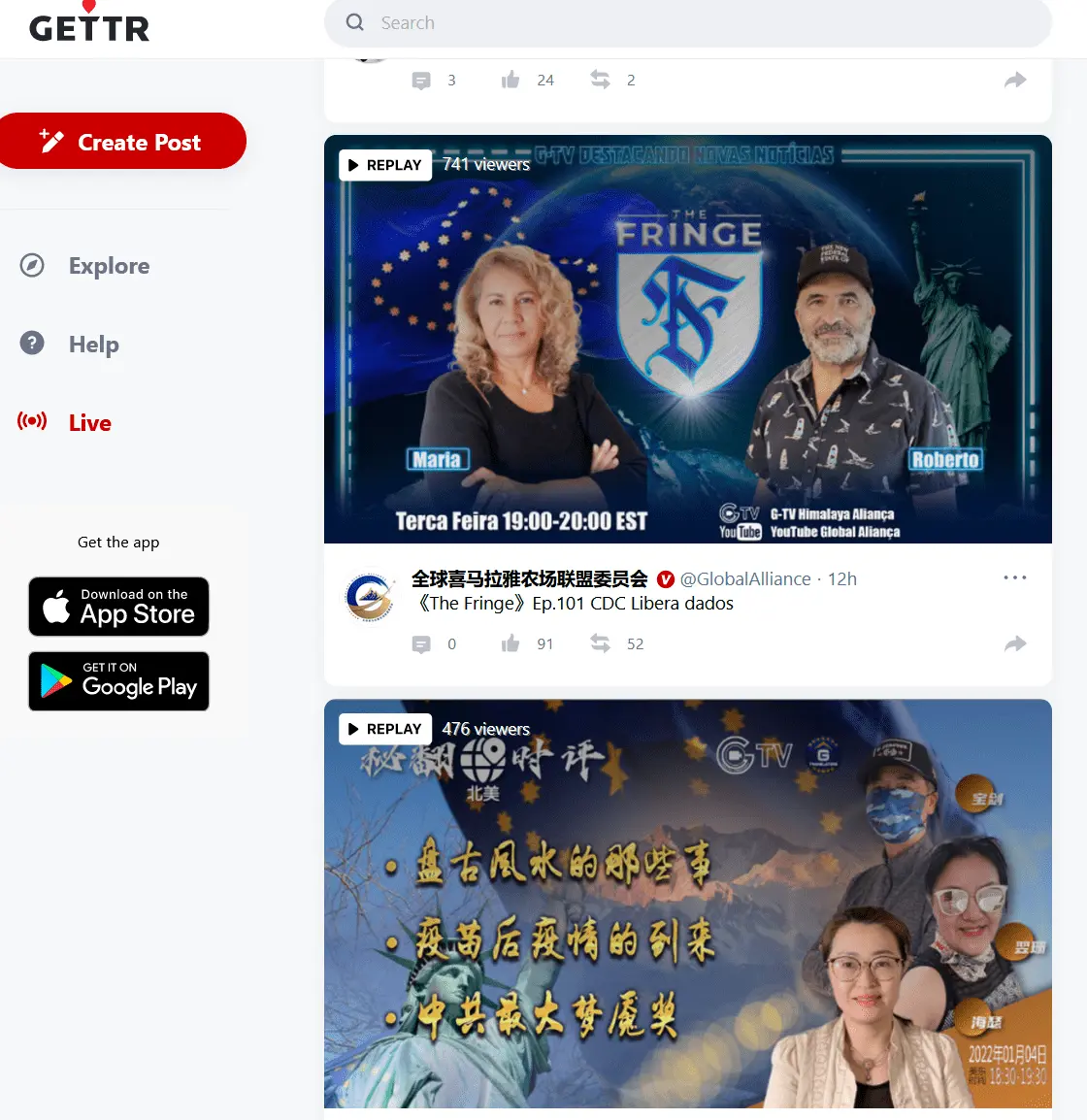Open the Global Alliance profile avatar
Image resolution: width=1087 pixels, height=1120 pixels.
click(370, 595)
